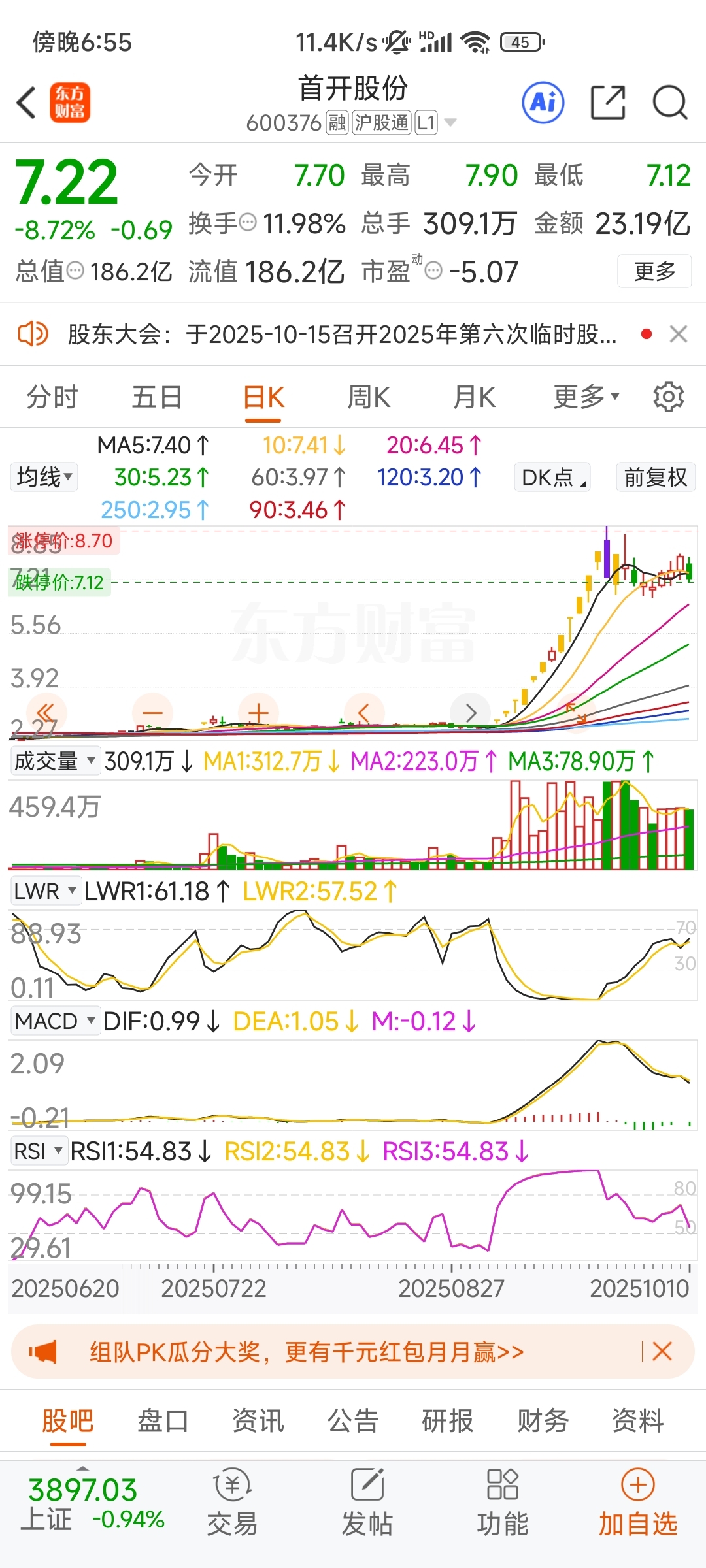Switch to 分时 chart tab
Viewport: 706px width, 1568px height.
click(52, 397)
